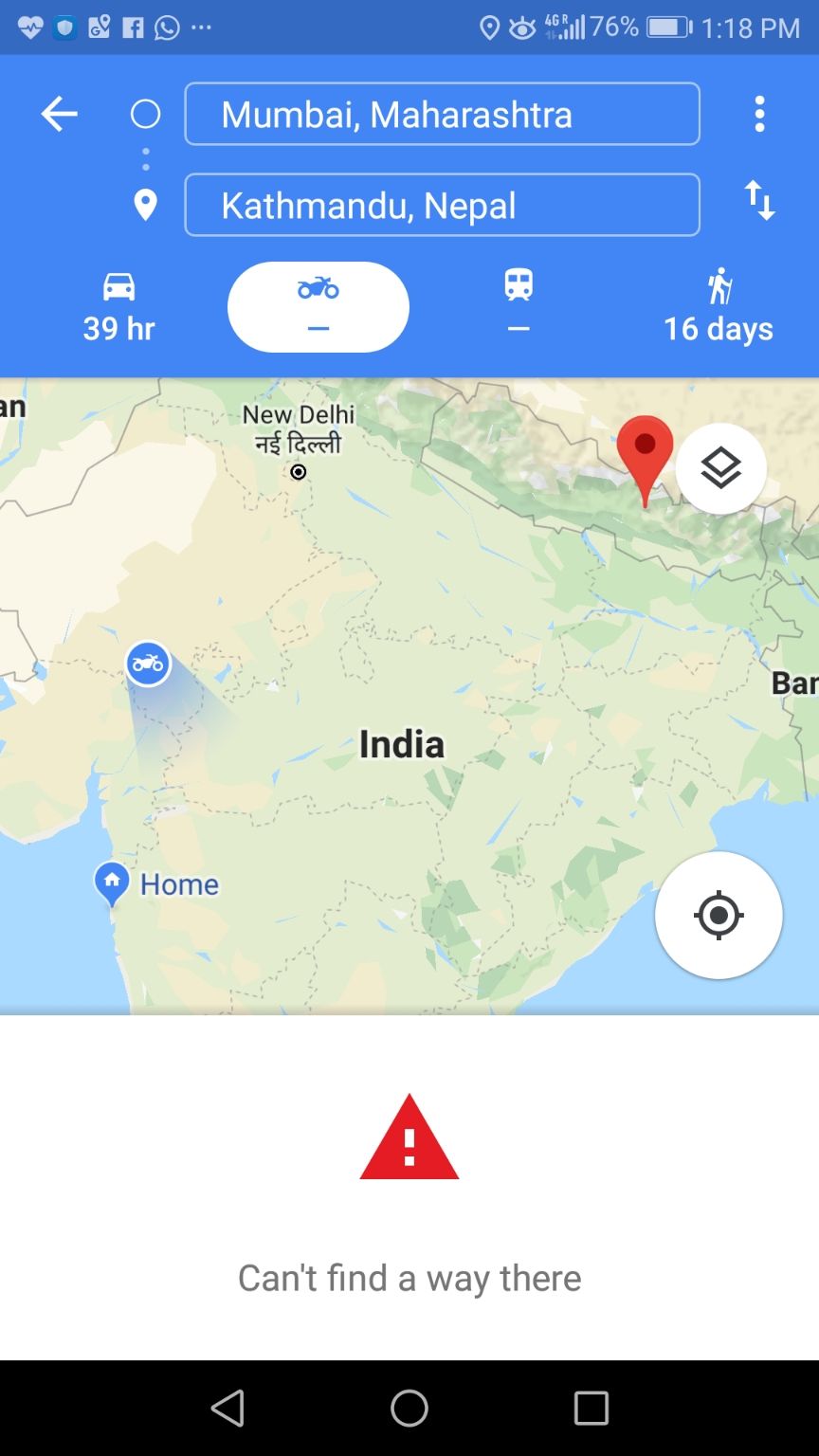Select the motorcycle travel mode
Image resolution: width=819 pixels, height=1456 pixels.
pos(318,307)
